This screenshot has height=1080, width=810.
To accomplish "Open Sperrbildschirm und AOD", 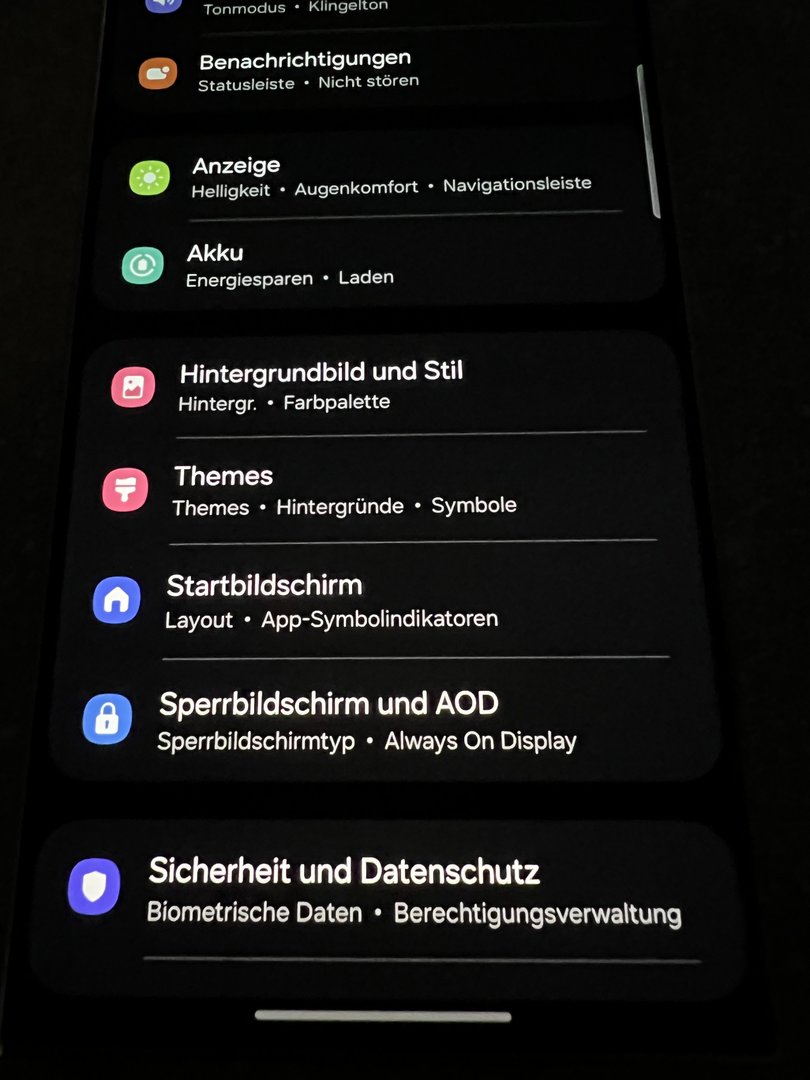I will [366, 720].
